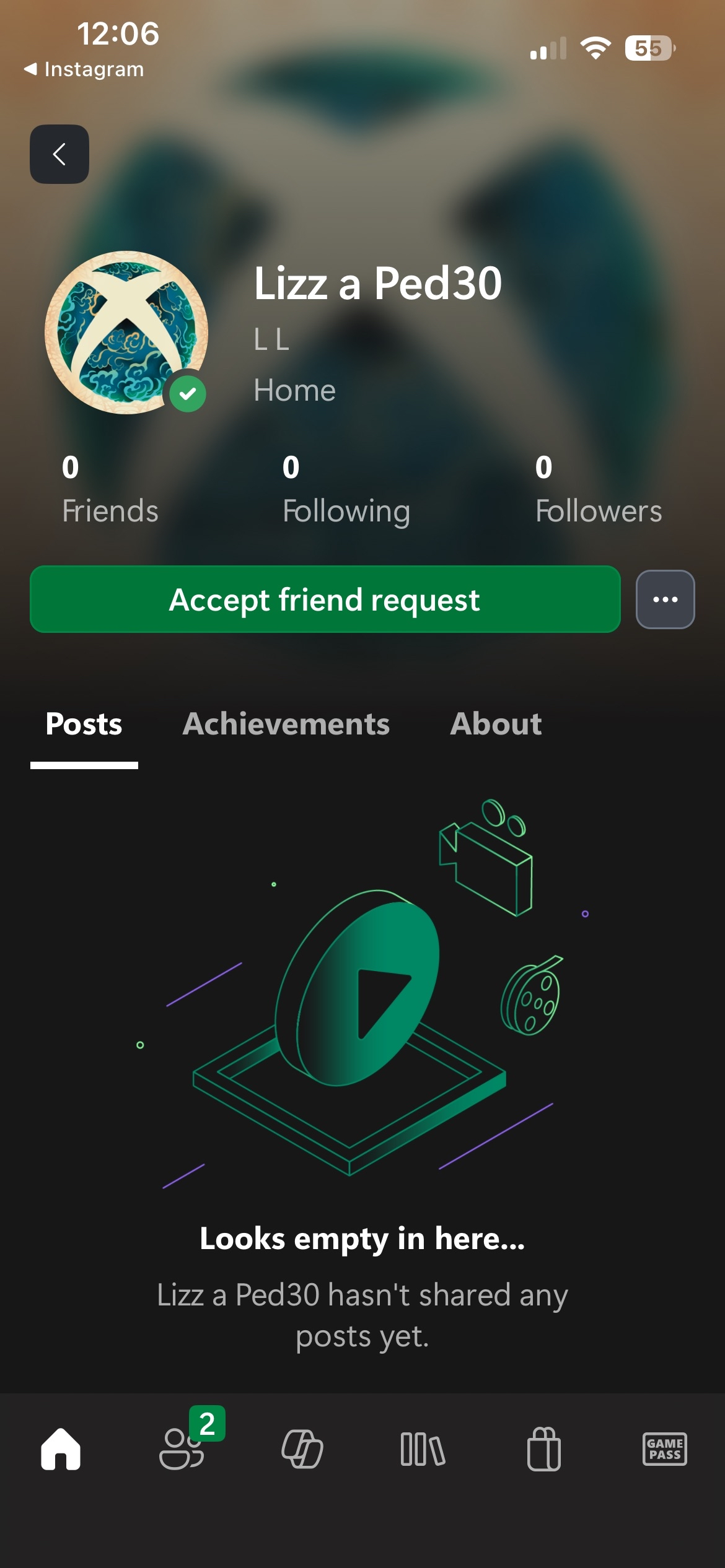Viewport: 725px width, 1568px height.
Task: Open the game library tab
Action: point(423,1449)
